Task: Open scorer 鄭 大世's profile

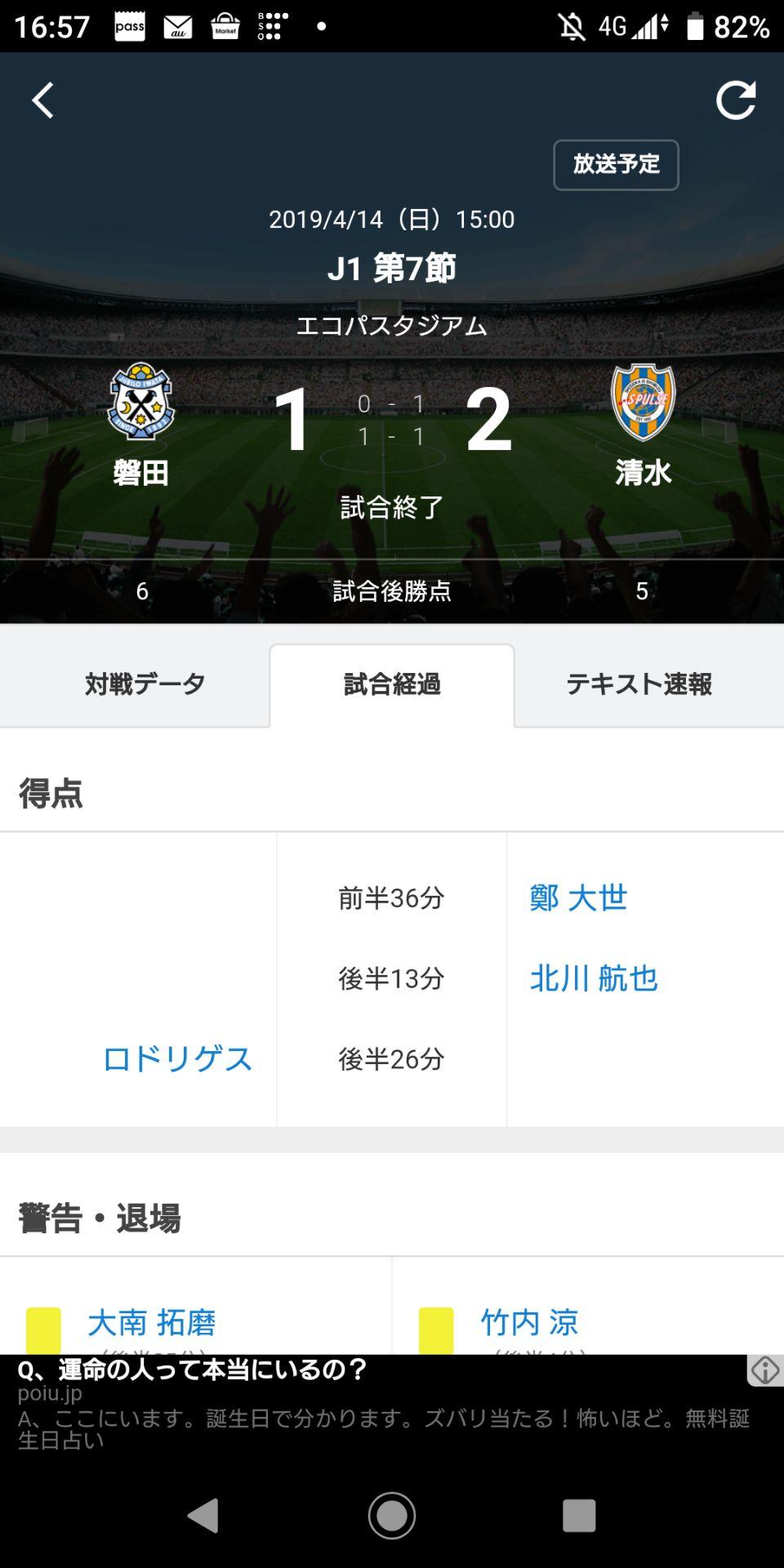Action: click(x=578, y=898)
